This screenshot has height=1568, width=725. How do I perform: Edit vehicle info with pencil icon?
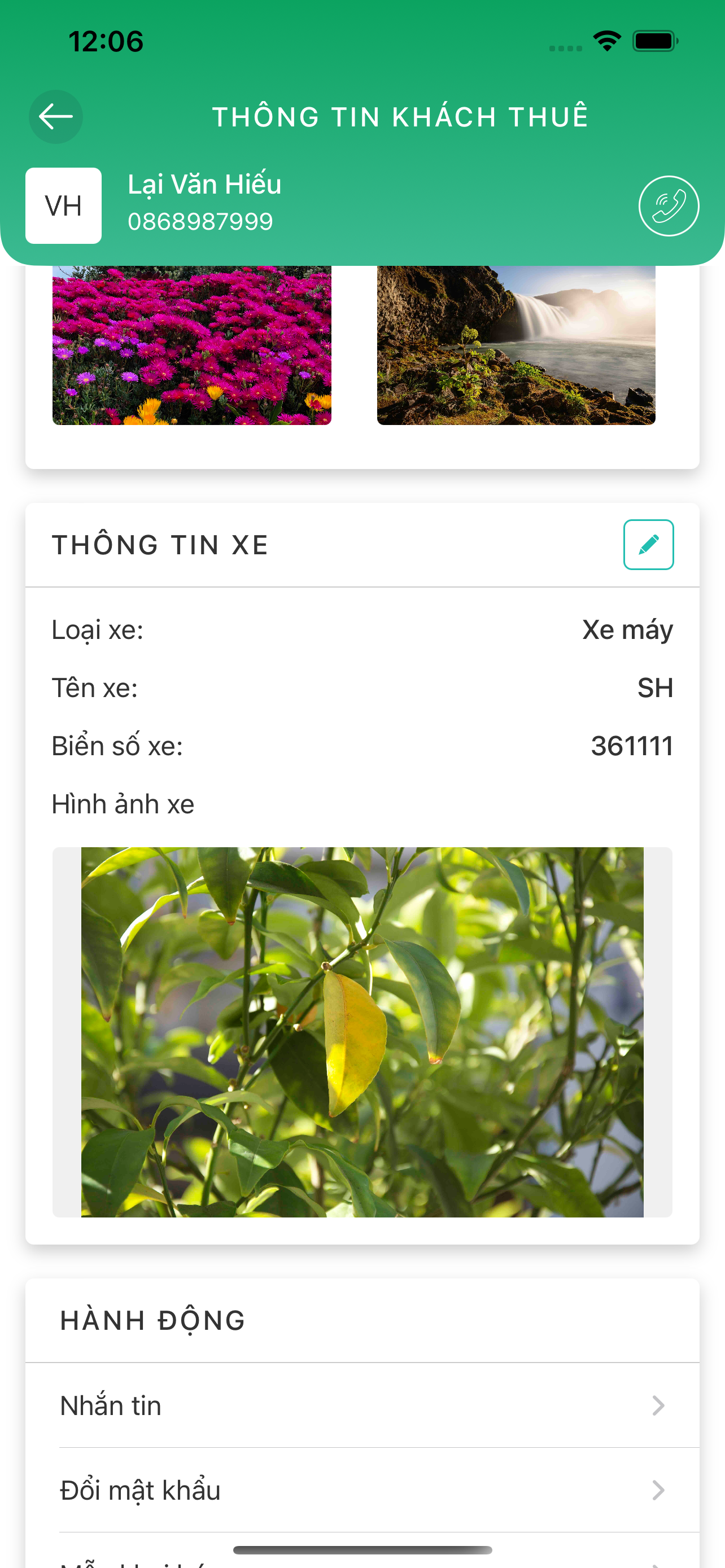coord(648,545)
